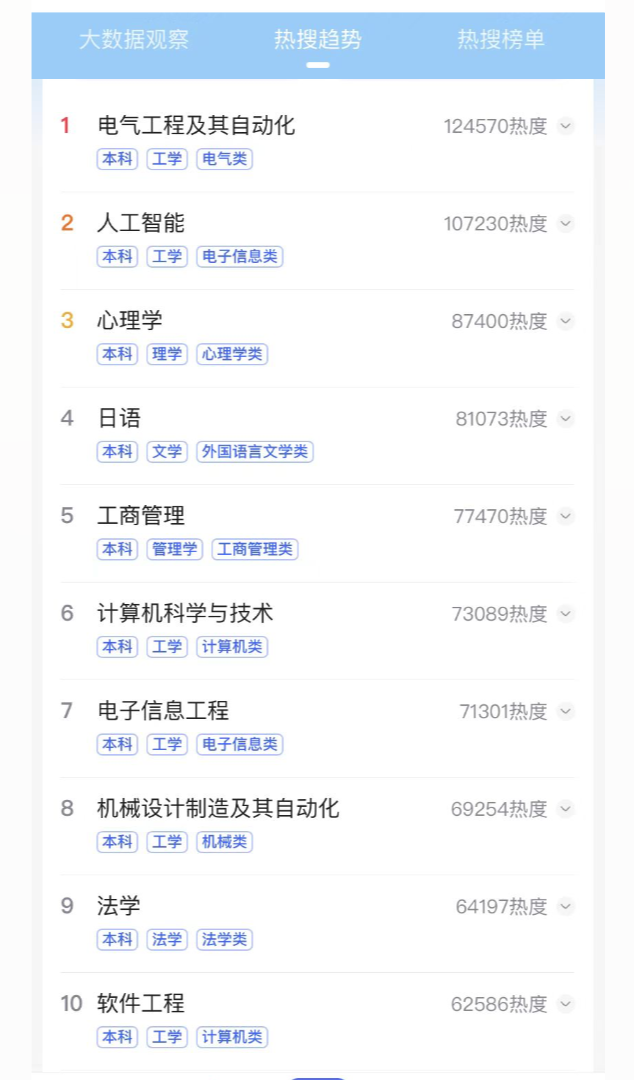Expand the chevron beside 124570热度
The image size is (634, 1080).
click(566, 126)
